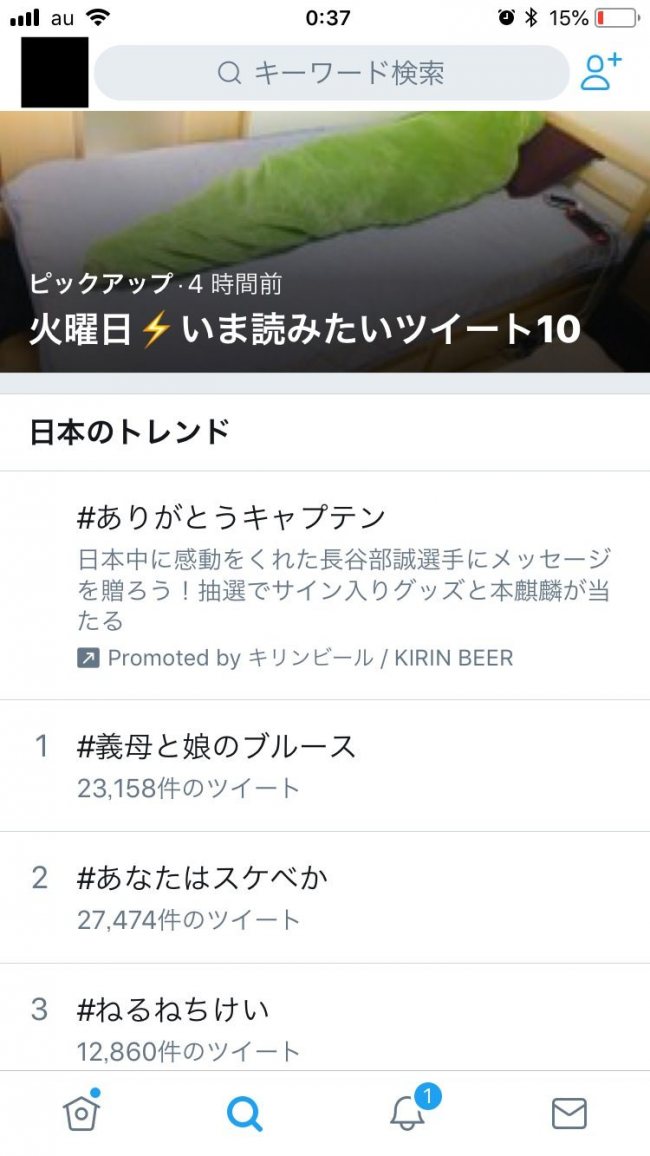Screen dimensions: 650x1156
Task: Open the notifications bell tab
Action: (408, 1113)
